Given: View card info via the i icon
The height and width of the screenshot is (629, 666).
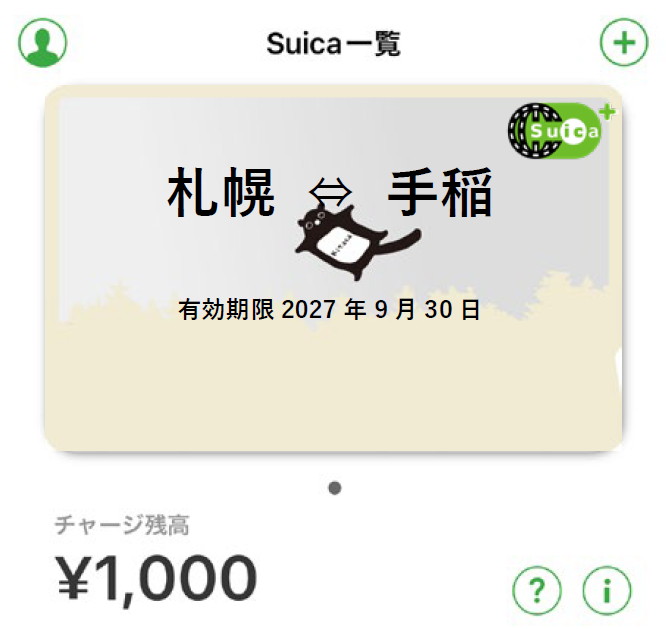Looking at the screenshot, I should point(607,591).
